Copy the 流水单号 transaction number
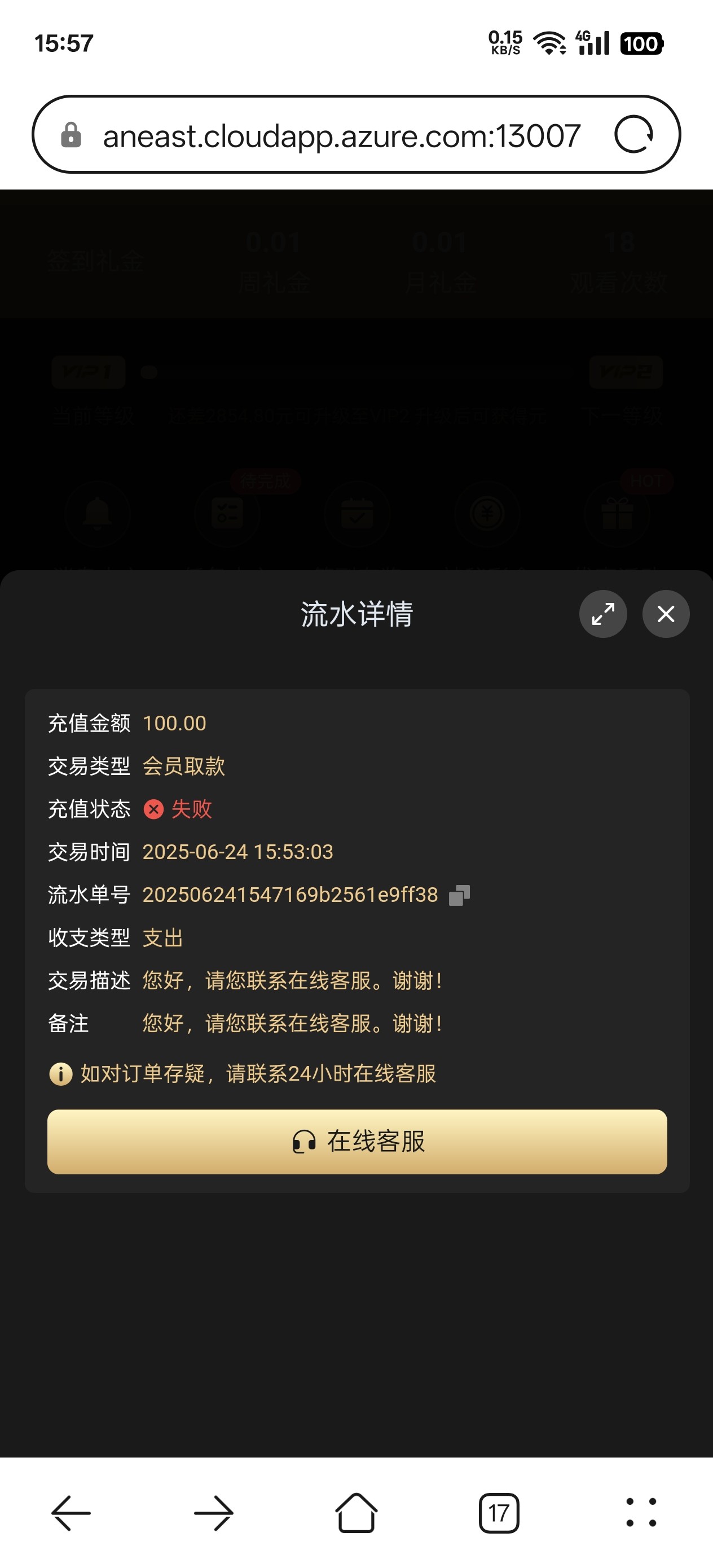This screenshot has width=713, height=1568. (x=459, y=895)
